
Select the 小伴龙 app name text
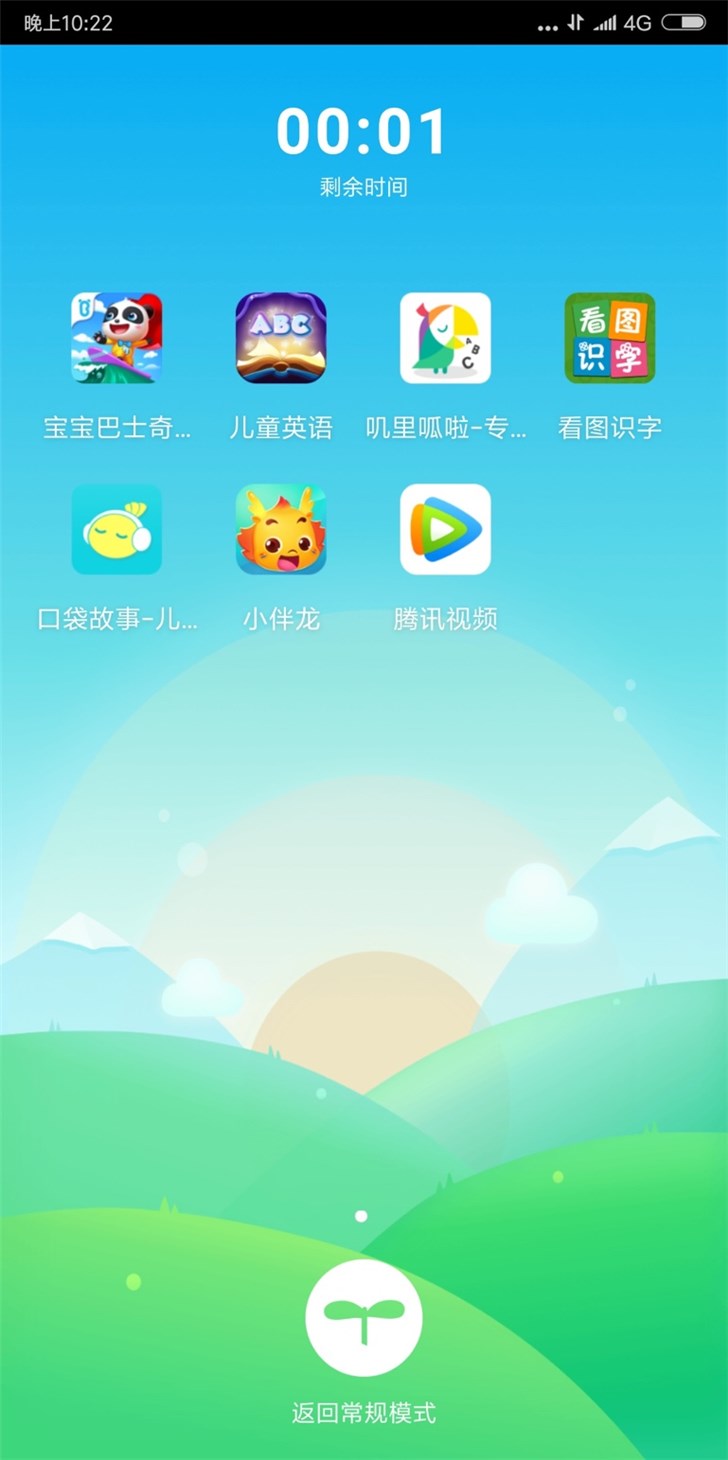pos(280,618)
